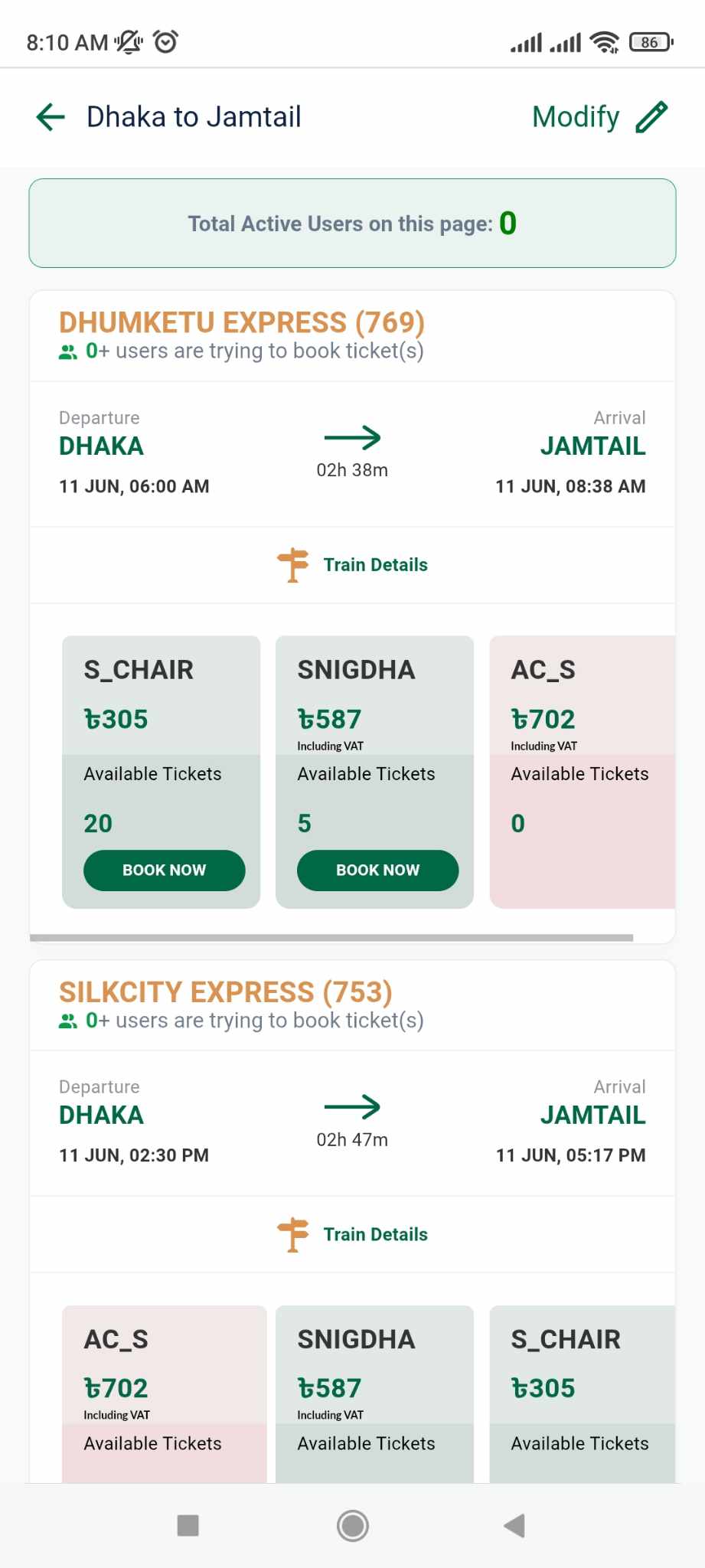This screenshot has width=705, height=1568.
Task: Modify the train search
Action: coord(599,117)
